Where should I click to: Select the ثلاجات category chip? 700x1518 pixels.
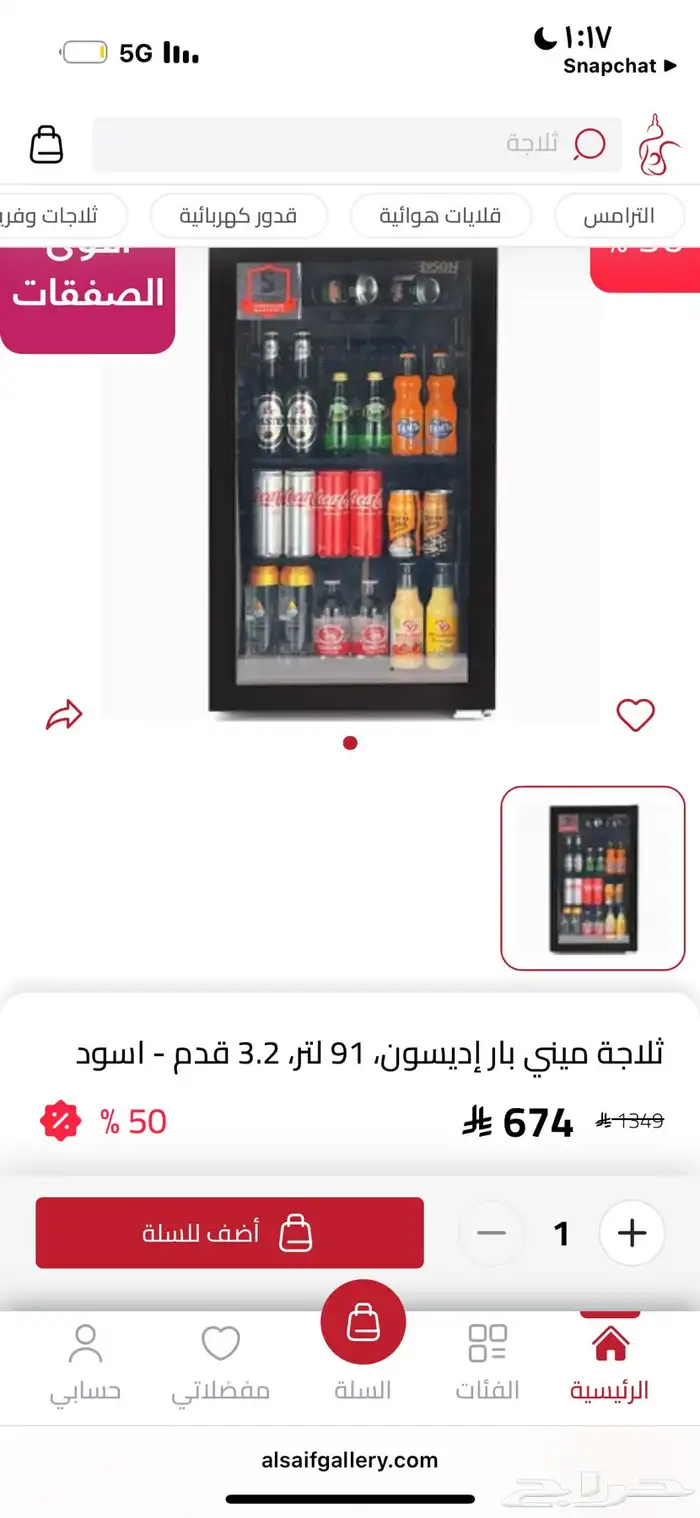[x=60, y=216]
